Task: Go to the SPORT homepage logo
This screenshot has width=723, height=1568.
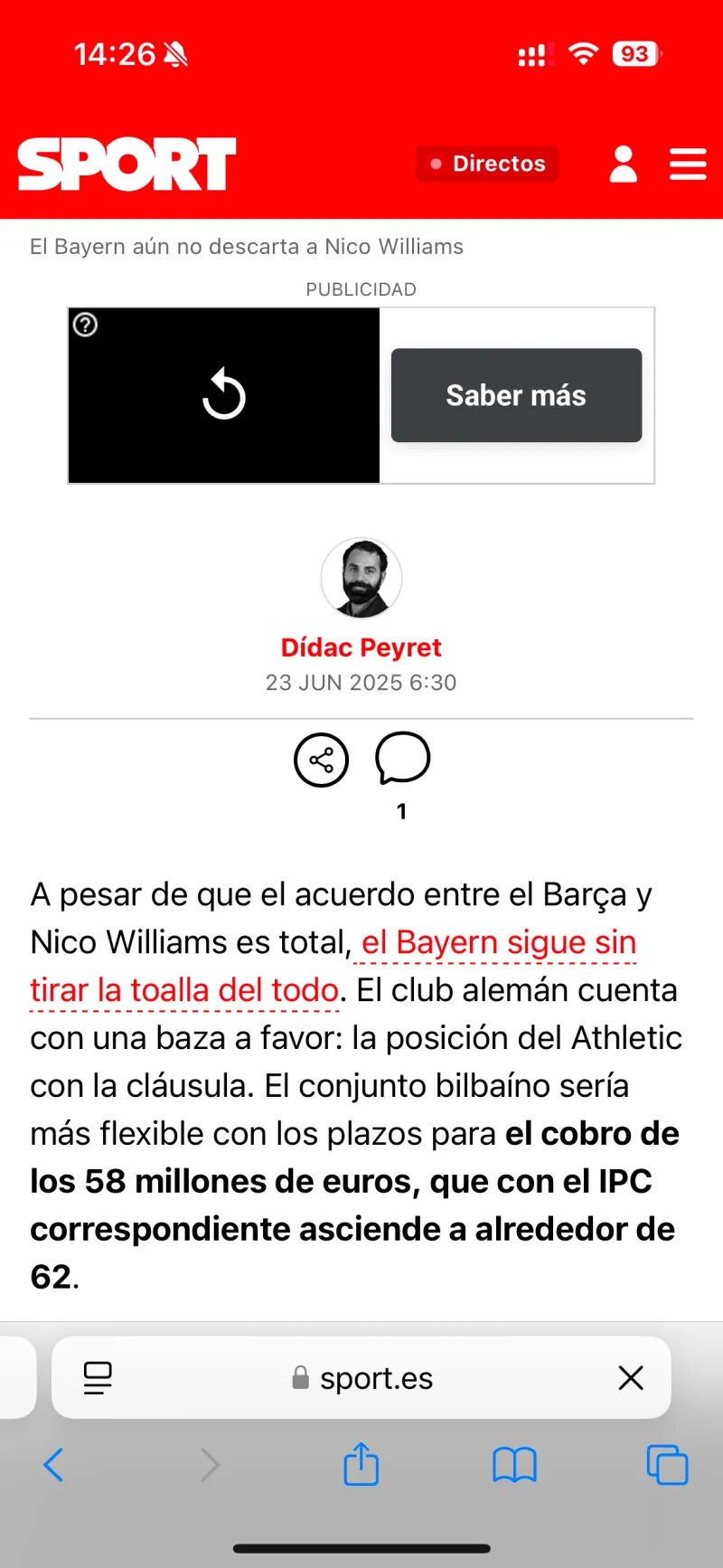Action: point(127,164)
